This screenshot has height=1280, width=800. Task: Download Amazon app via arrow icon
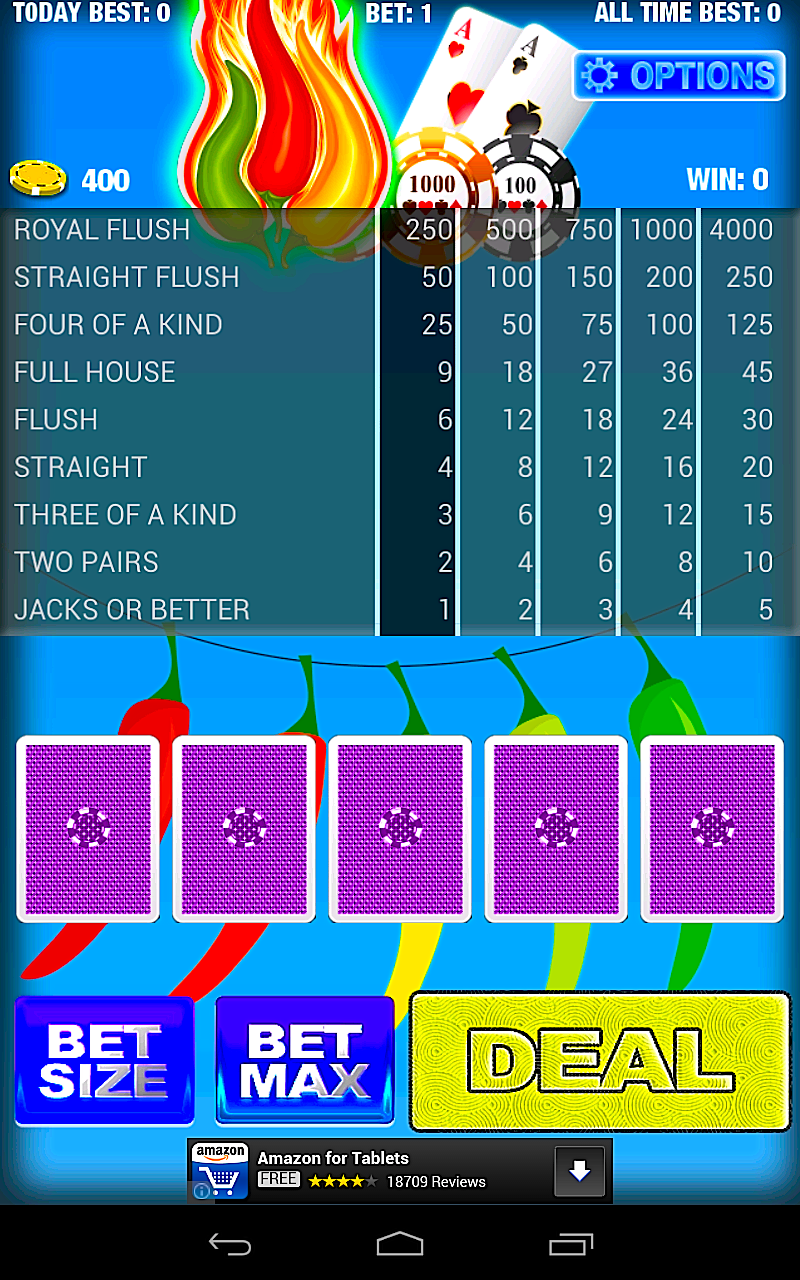[580, 1171]
